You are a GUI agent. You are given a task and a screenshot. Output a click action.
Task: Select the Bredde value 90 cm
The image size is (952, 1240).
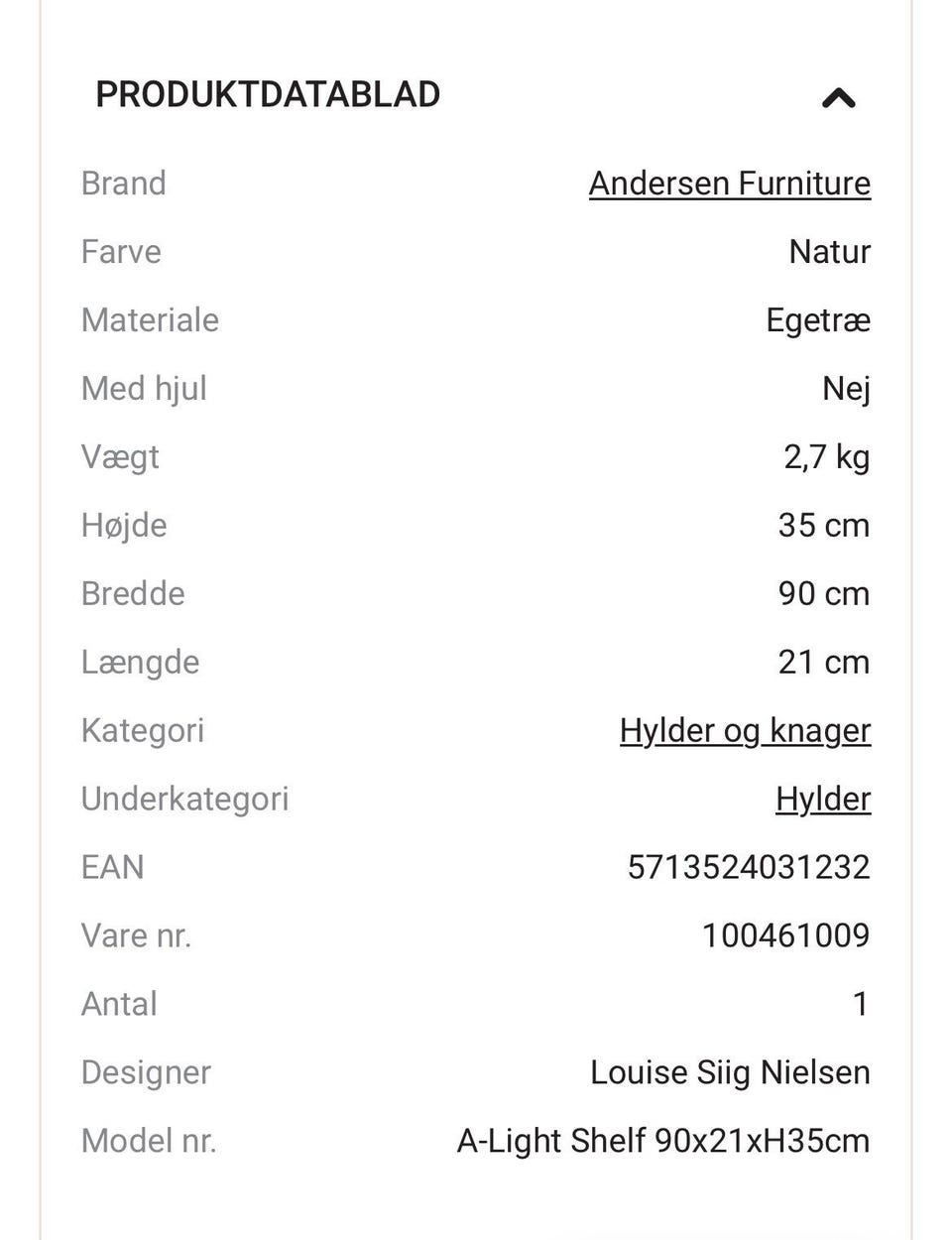(822, 593)
